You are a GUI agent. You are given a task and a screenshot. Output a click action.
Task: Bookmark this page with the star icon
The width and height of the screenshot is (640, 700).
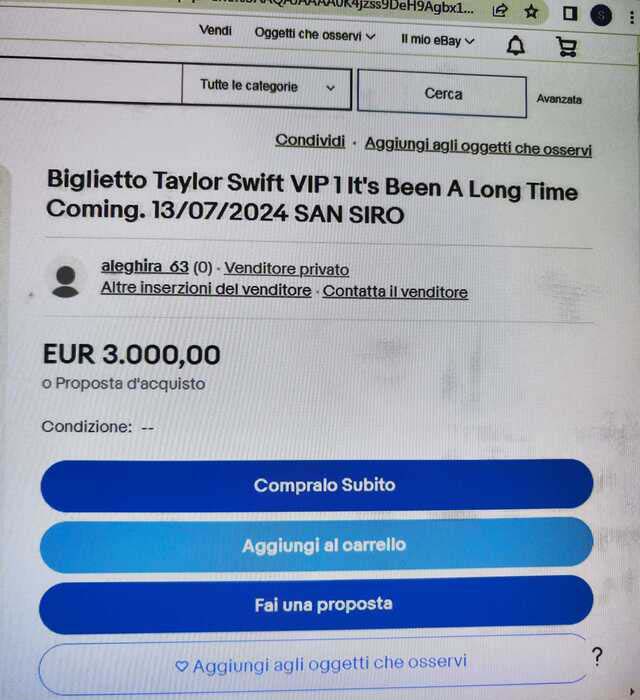531,11
